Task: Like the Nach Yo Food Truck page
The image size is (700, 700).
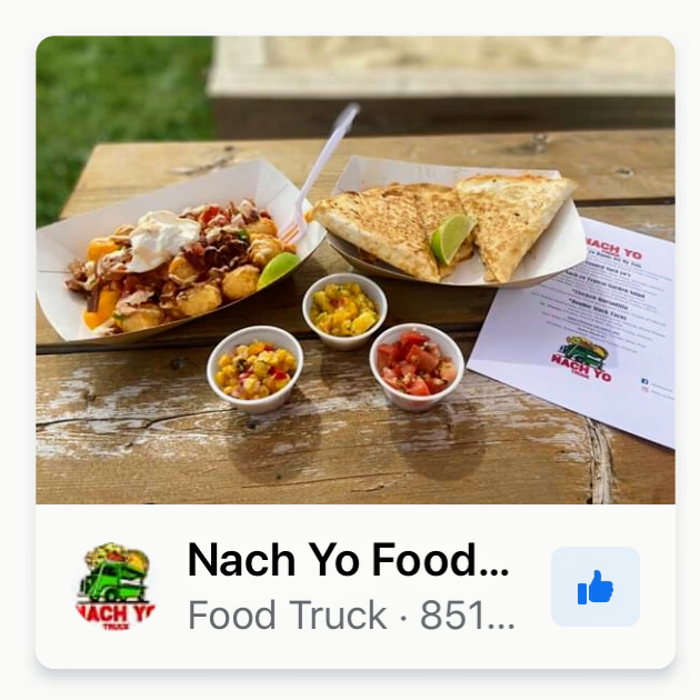Action: coord(595,587)
